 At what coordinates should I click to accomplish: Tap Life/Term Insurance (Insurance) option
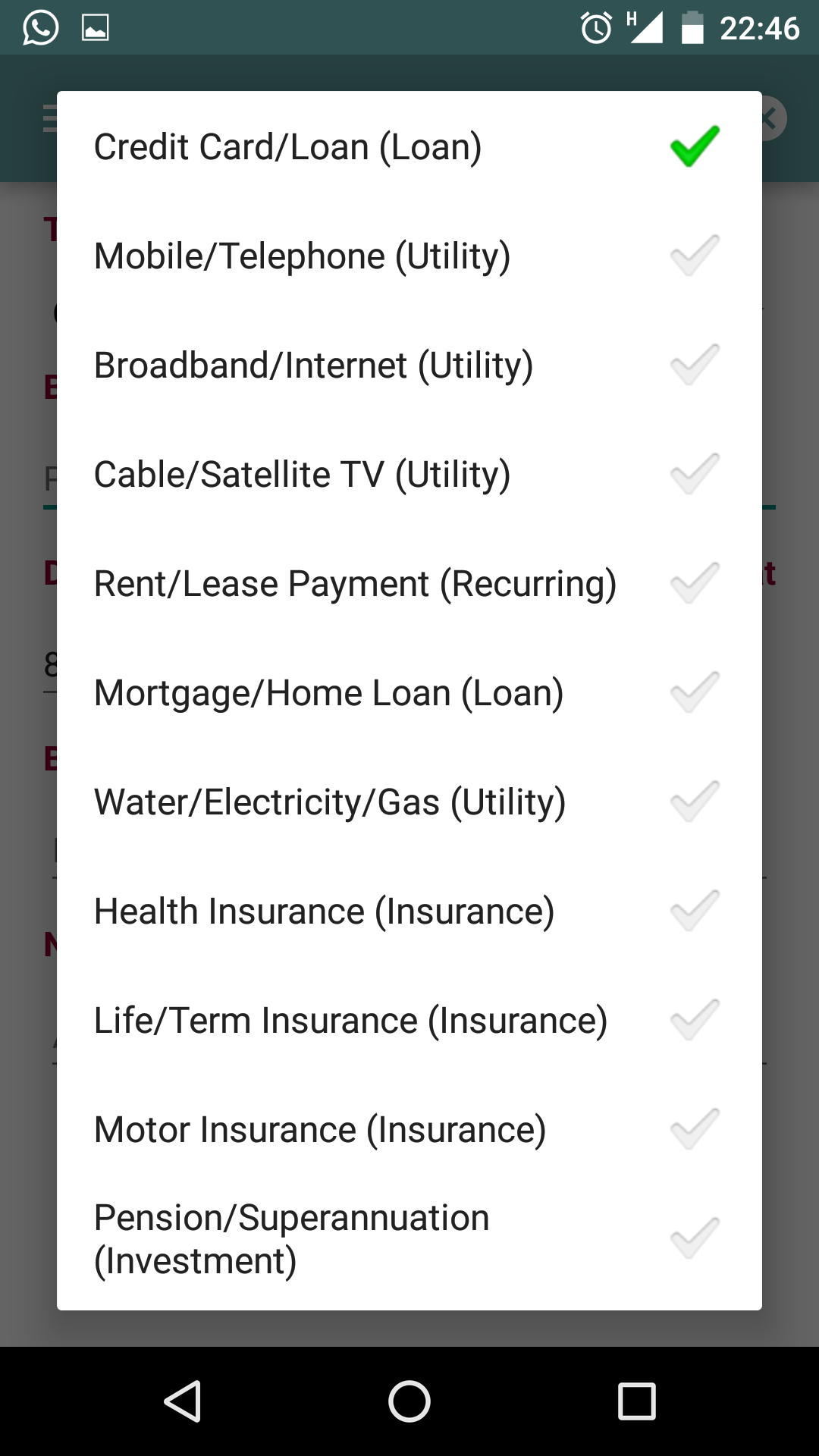point(409,1019)
